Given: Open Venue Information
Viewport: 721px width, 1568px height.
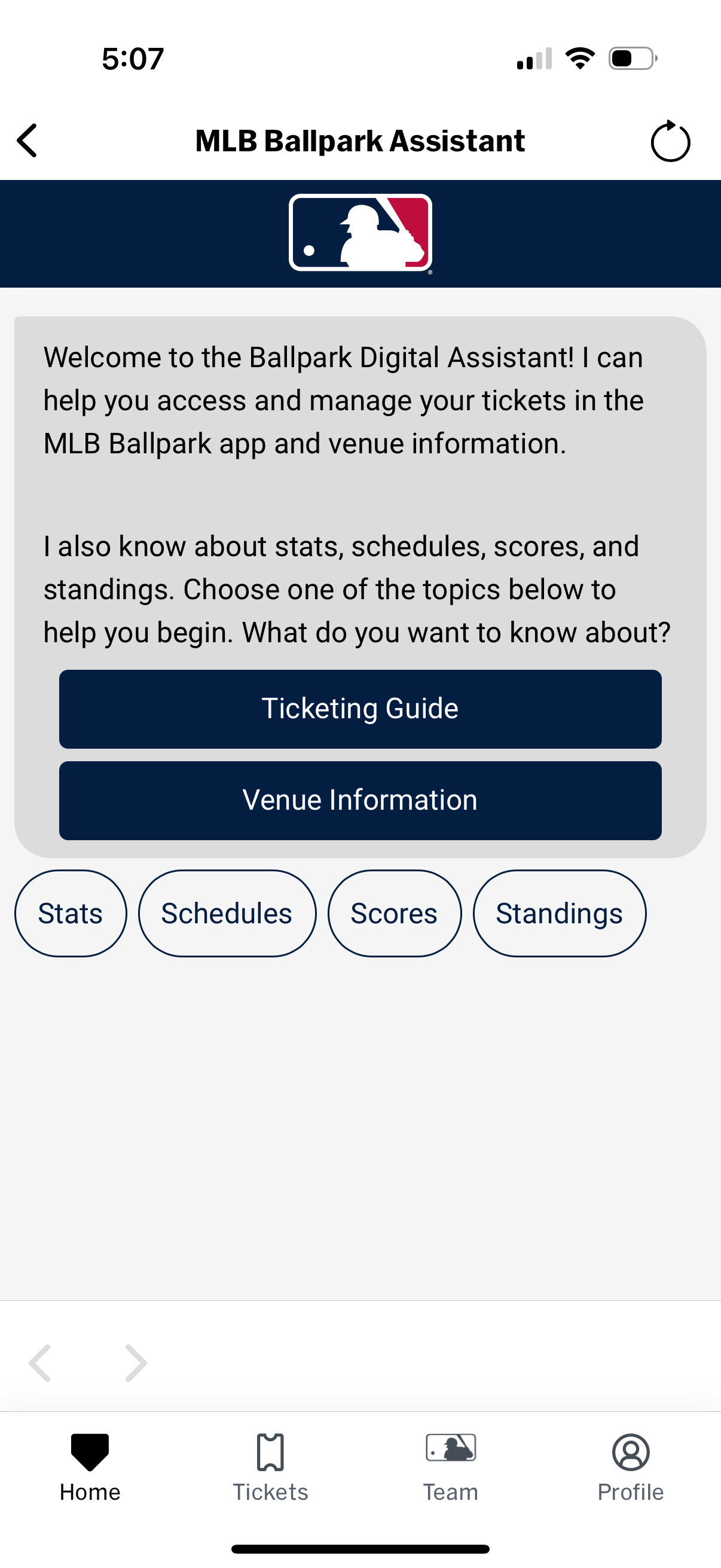Looking at the screenshot, I should click(360, 800).
